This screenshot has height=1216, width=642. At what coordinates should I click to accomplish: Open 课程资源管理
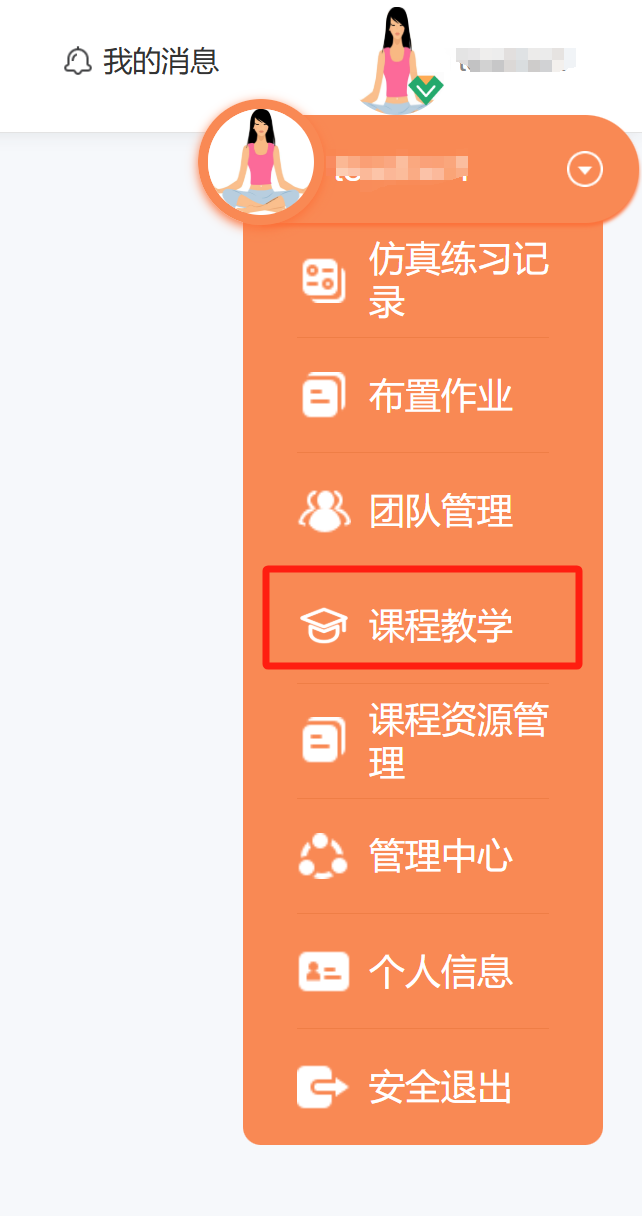pyautogui.click(x=423, y=741)
